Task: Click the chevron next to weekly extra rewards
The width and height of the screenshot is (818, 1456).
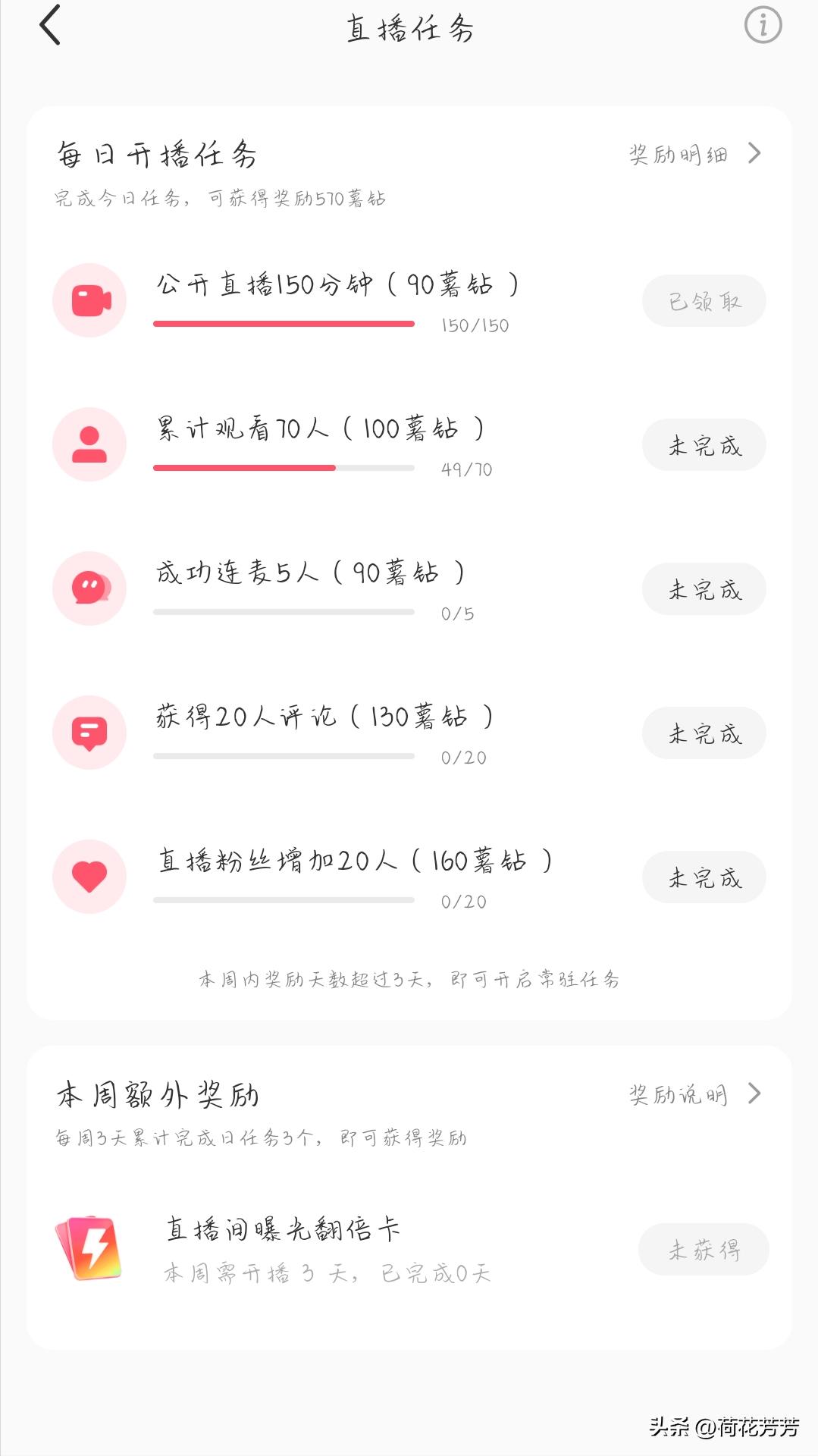Action: (x=754, y=1094)
